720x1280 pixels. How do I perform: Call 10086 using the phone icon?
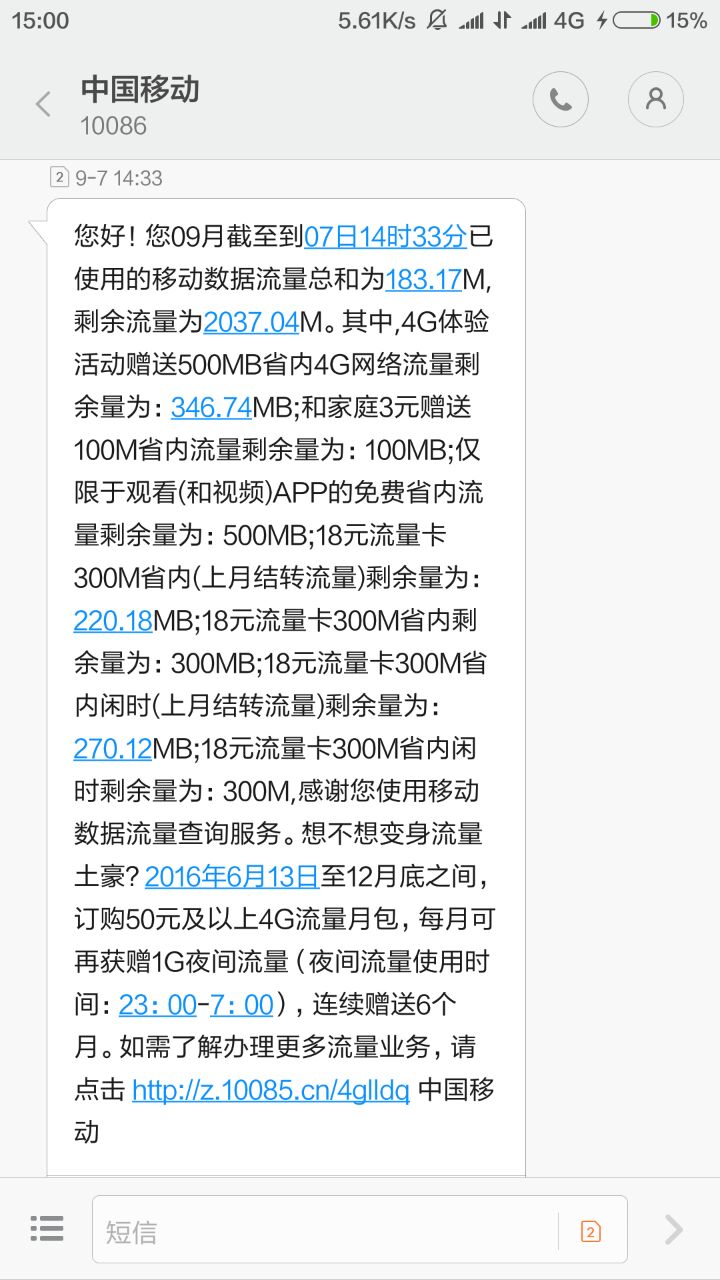[x=560, y=99]
